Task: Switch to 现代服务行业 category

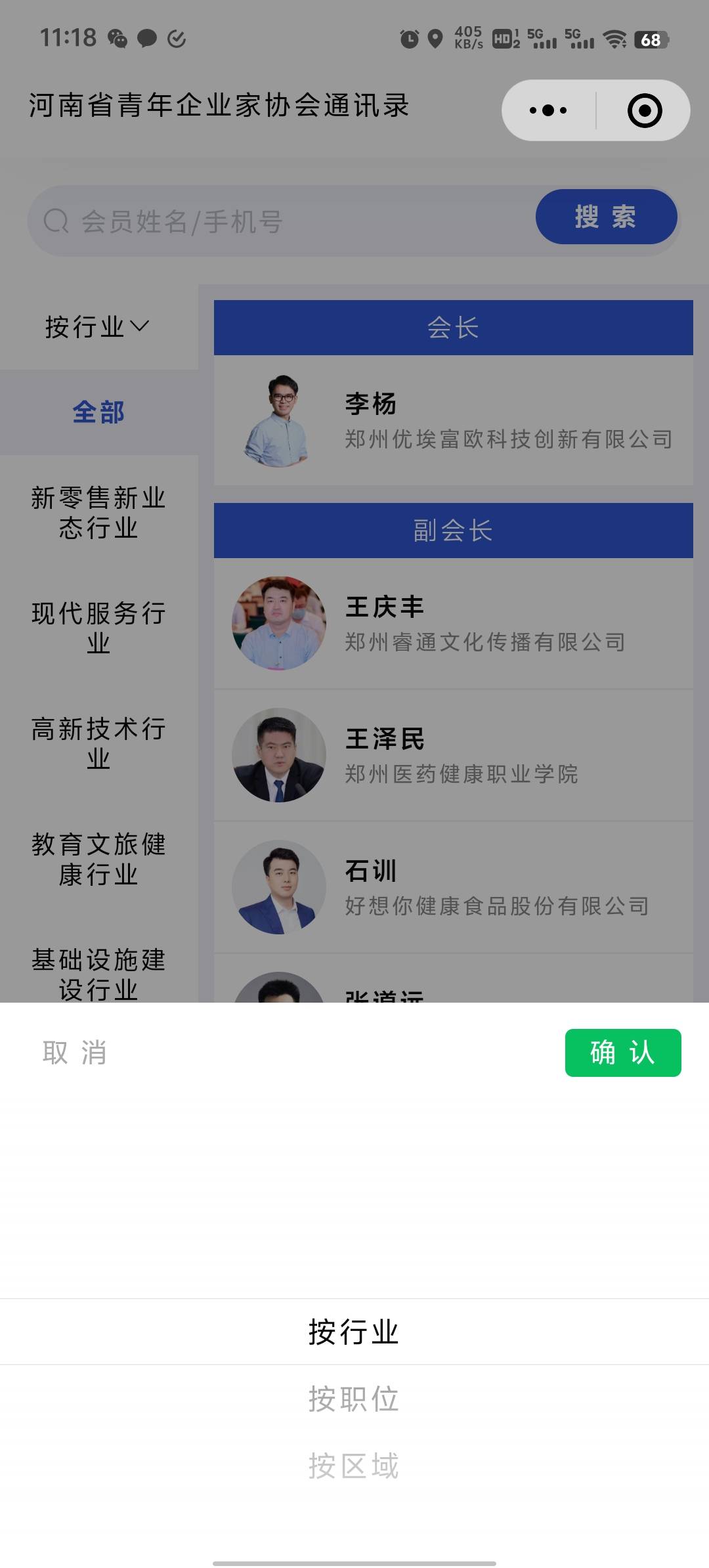Action: [x=98, y=628]
